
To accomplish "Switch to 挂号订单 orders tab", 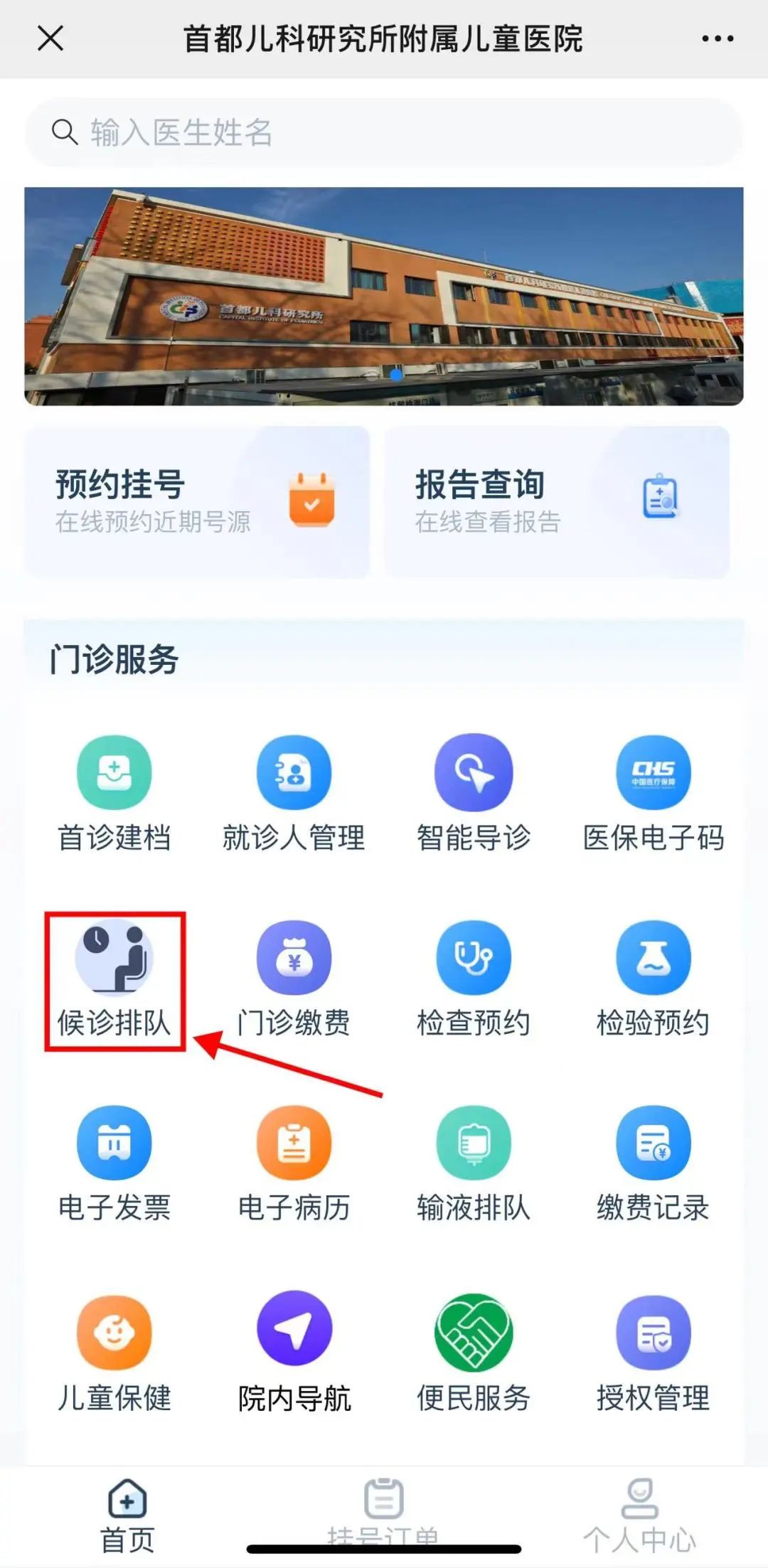I will pyautogui.click(x=383, y=1512).
